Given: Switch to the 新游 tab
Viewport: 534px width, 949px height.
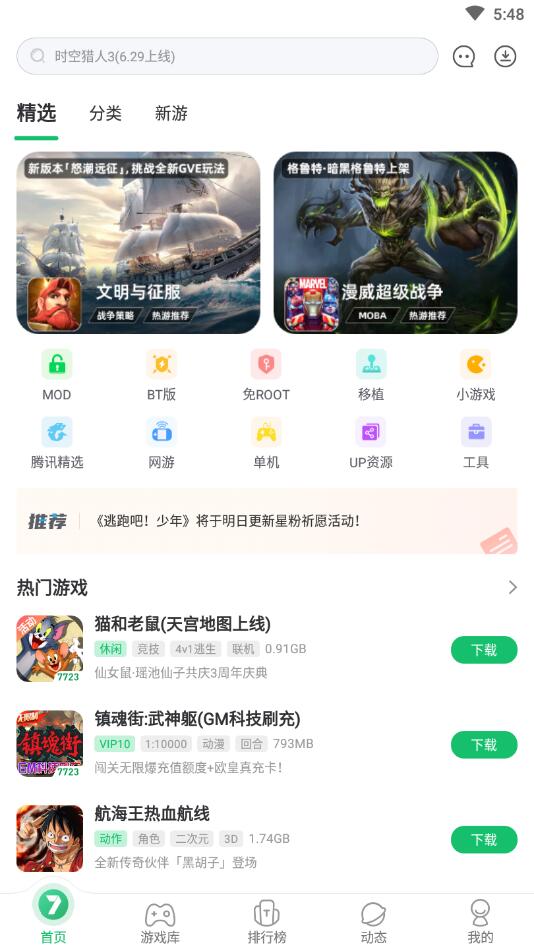Looking at the screenshot, I should click(x=171, y=113).
